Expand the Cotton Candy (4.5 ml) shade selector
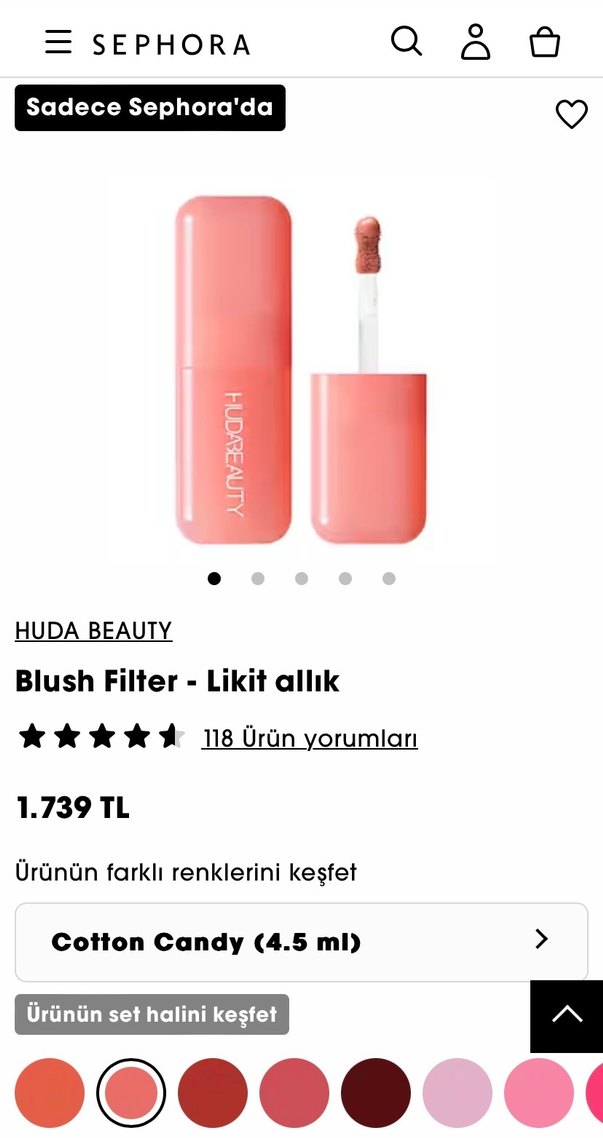 pos(301,942)
